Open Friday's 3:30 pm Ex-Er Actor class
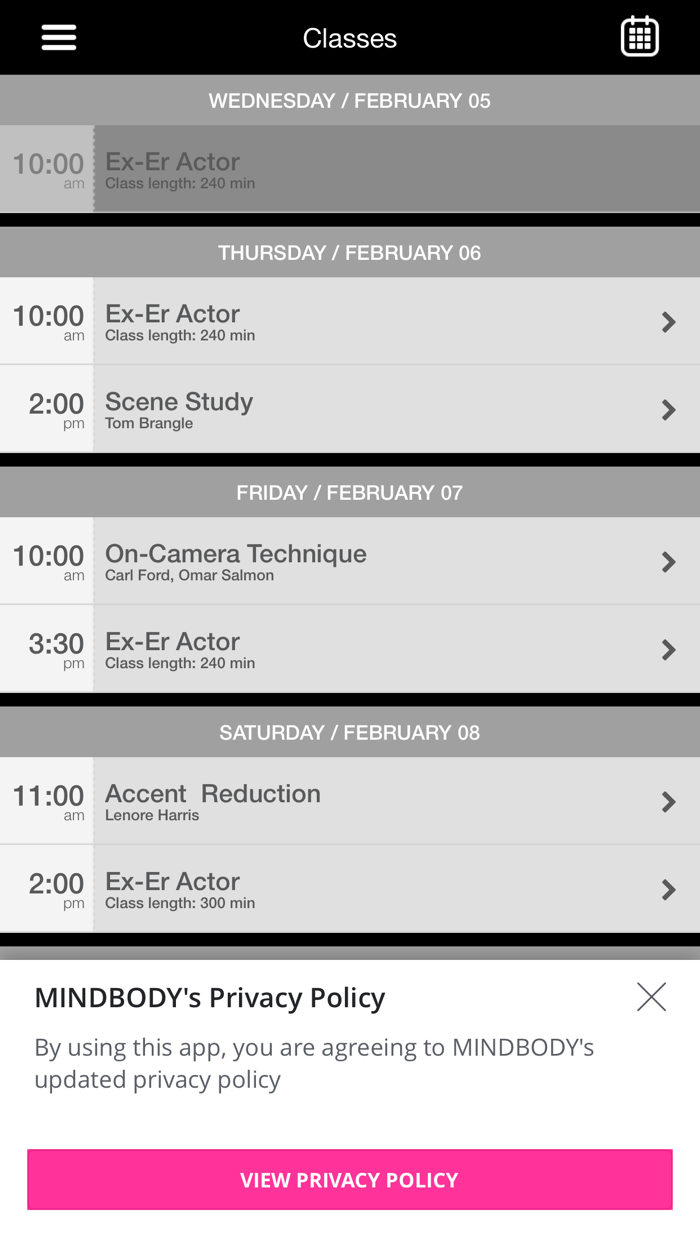Screen dimensions: 700x1244 pos(350,649)
